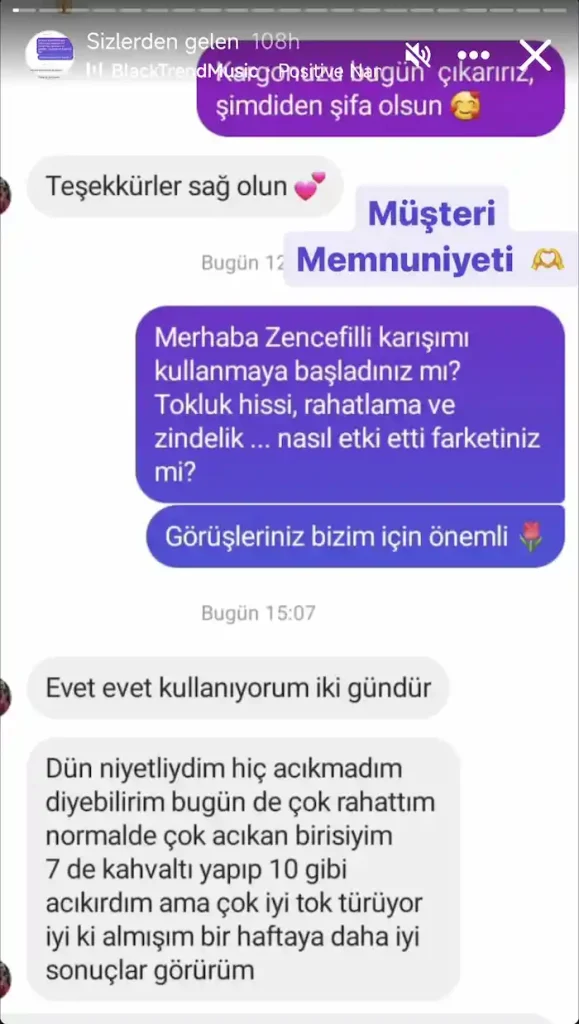The image size is (579, 1024).
Task: Open the Sizlerden gelen profile picture
Action: coord(50,53)
